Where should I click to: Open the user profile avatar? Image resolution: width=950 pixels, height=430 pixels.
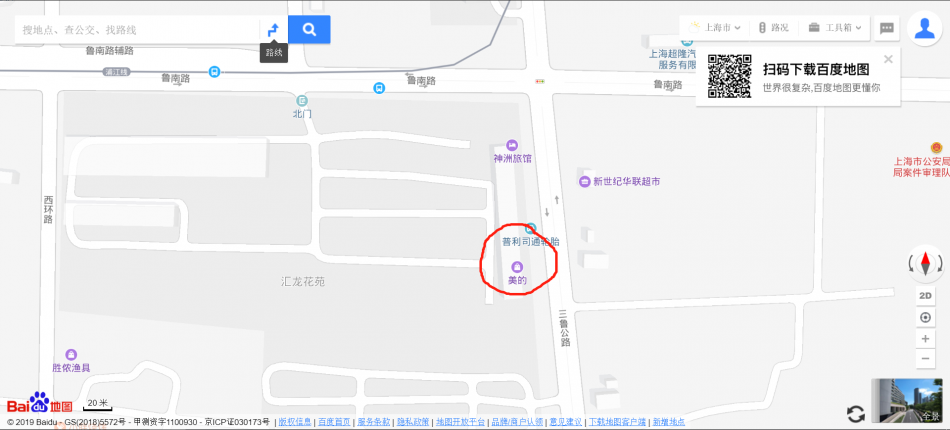click(x=926, y=28)
